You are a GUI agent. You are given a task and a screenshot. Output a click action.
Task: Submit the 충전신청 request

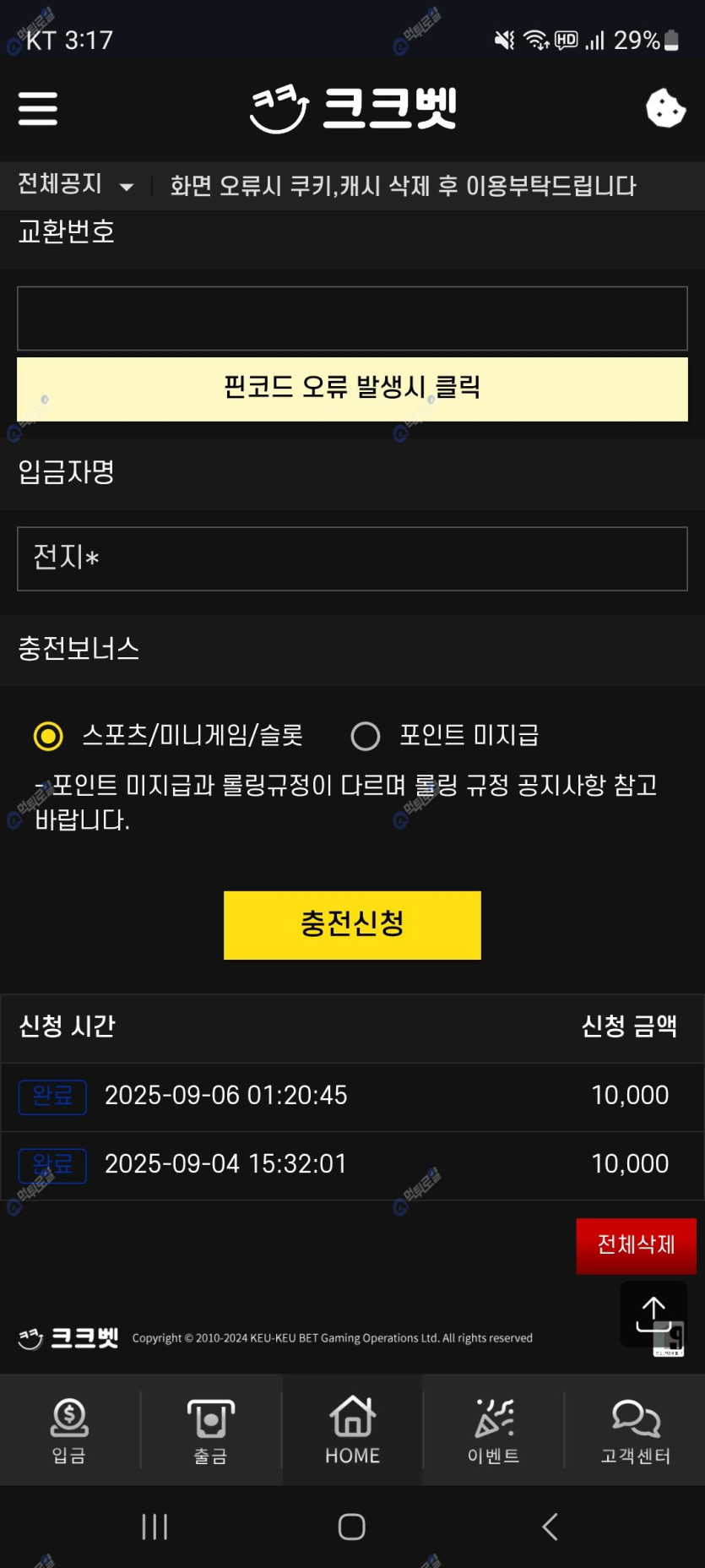pos(352,924)
